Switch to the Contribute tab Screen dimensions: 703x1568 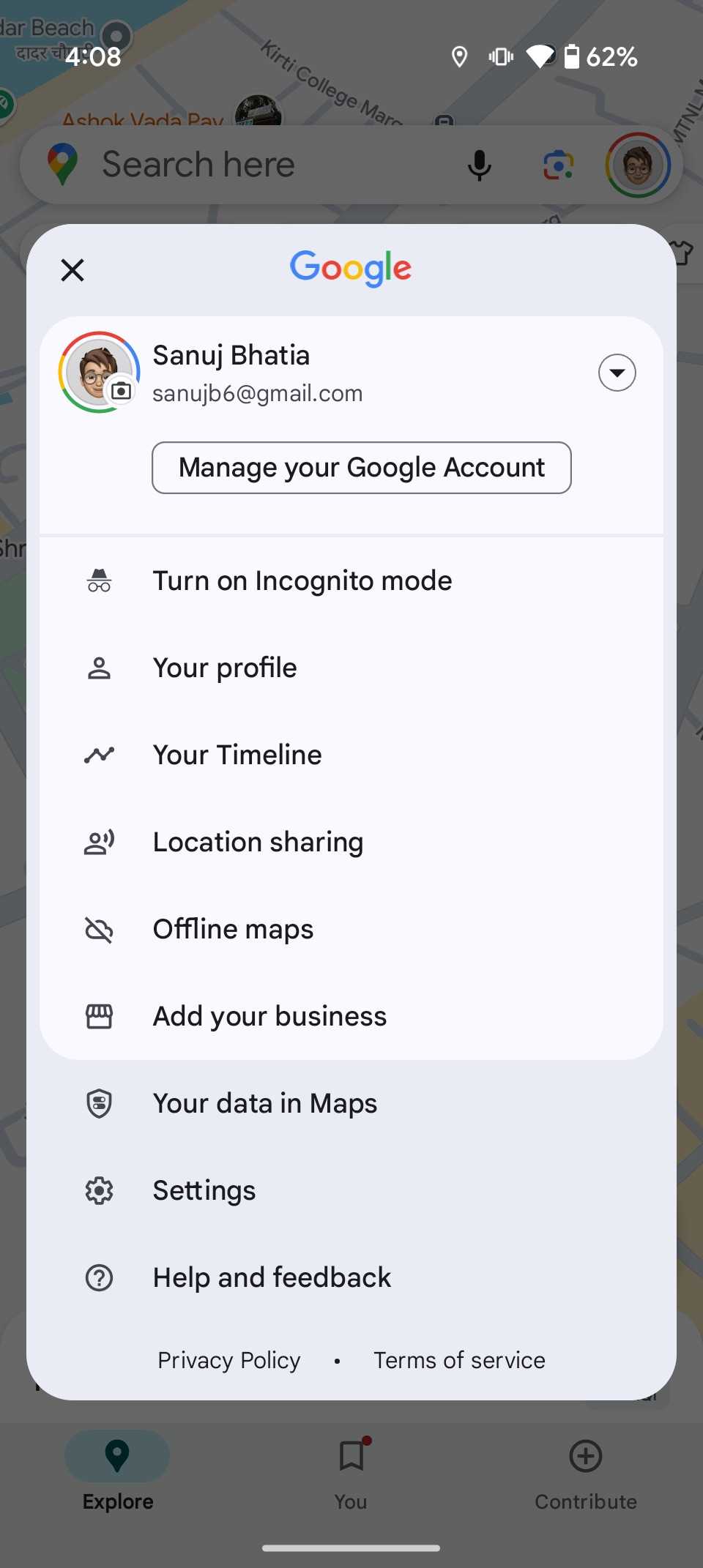[585, 1471]
